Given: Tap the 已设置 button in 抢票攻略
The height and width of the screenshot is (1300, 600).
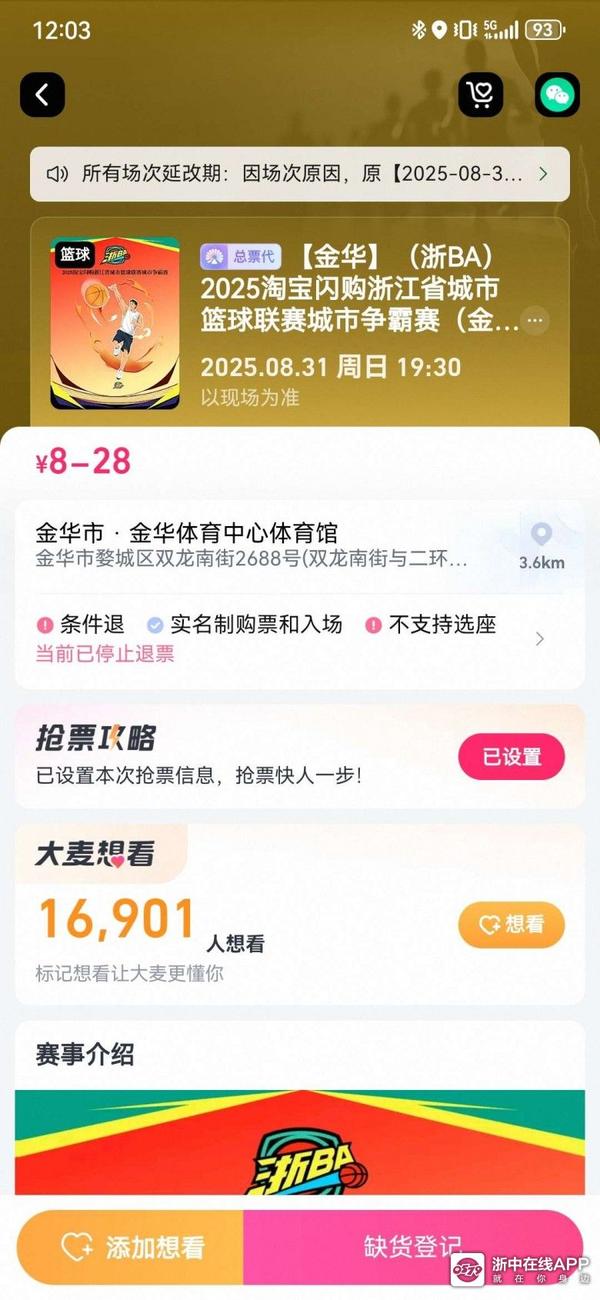Looking at the screenshot, I should [x=511, y=757].
